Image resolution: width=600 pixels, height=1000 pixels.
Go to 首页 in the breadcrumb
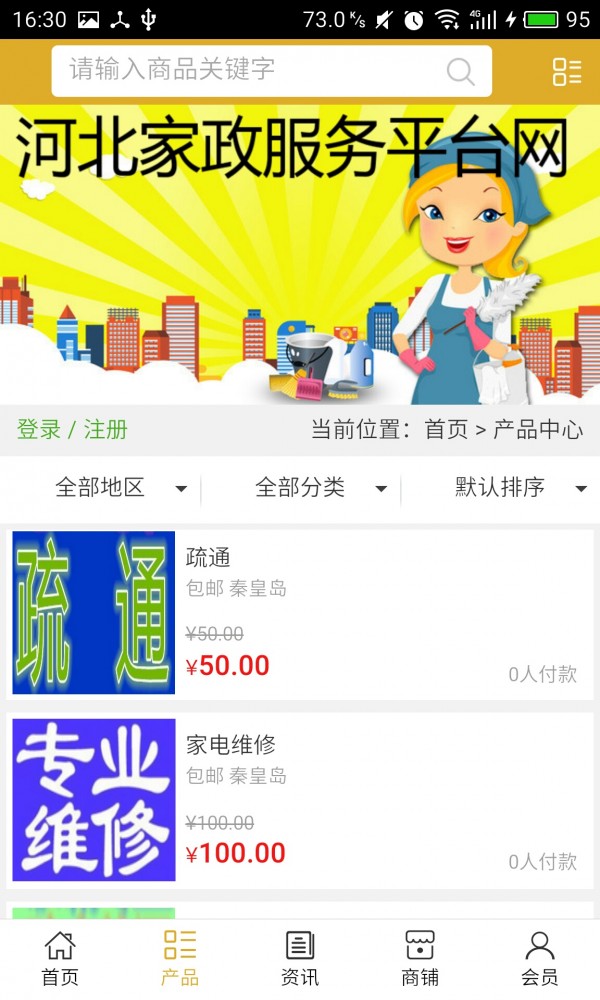coord(446,430)
